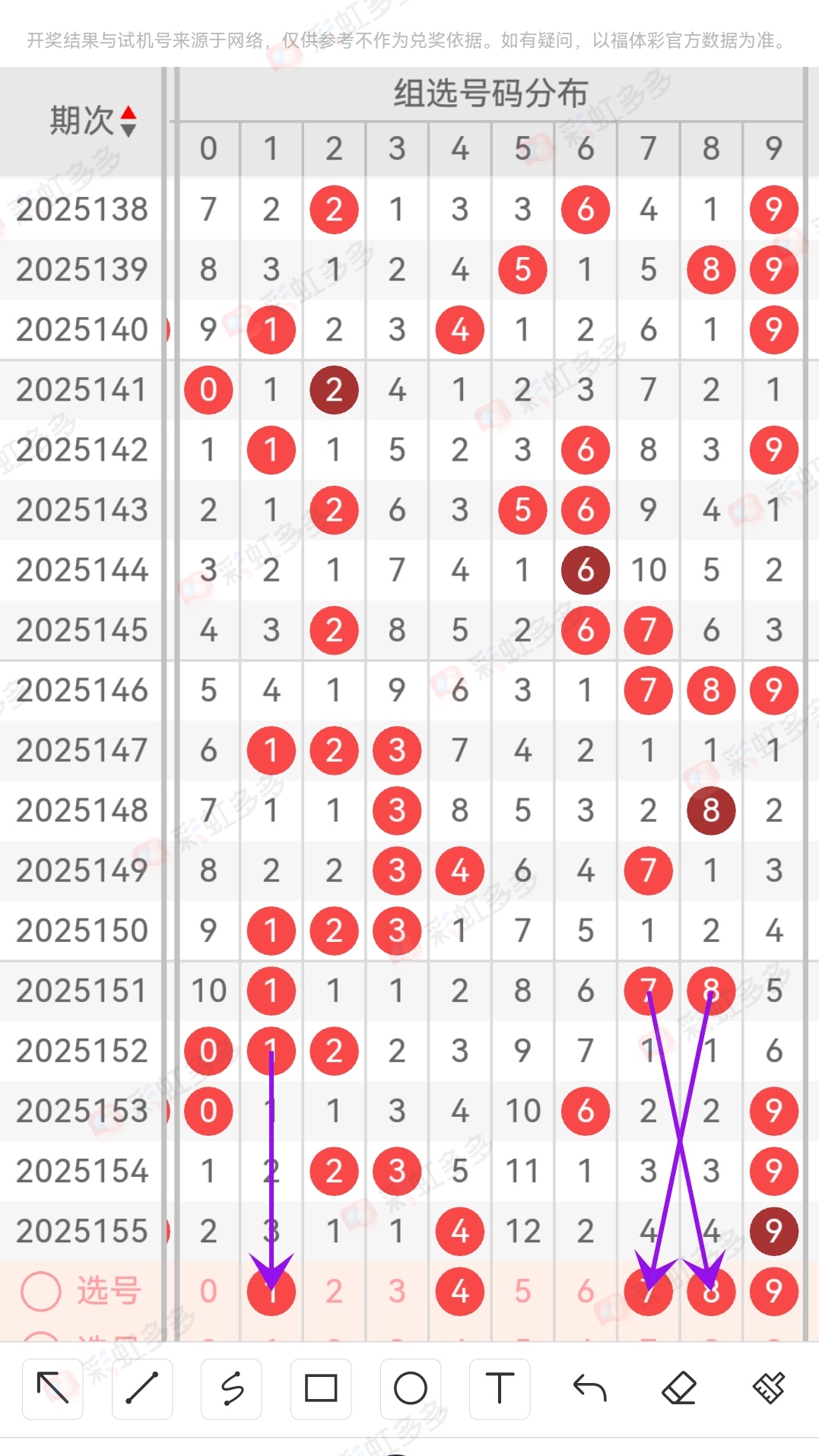Select the rectangle shape tool
Screen dimensions: 819x1456
pos(321,1388)
